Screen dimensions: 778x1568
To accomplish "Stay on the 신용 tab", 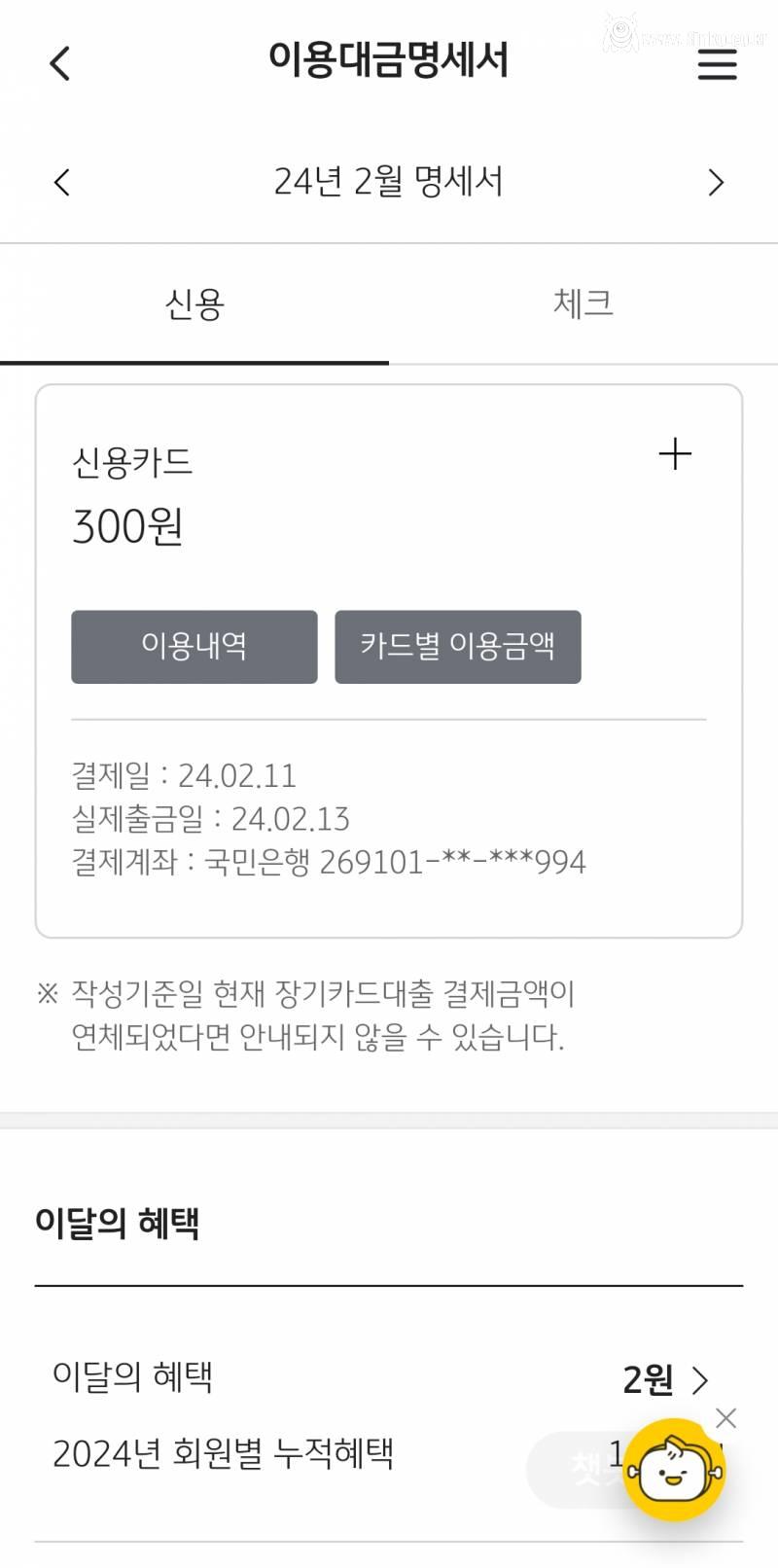I will tap(194, 303).
